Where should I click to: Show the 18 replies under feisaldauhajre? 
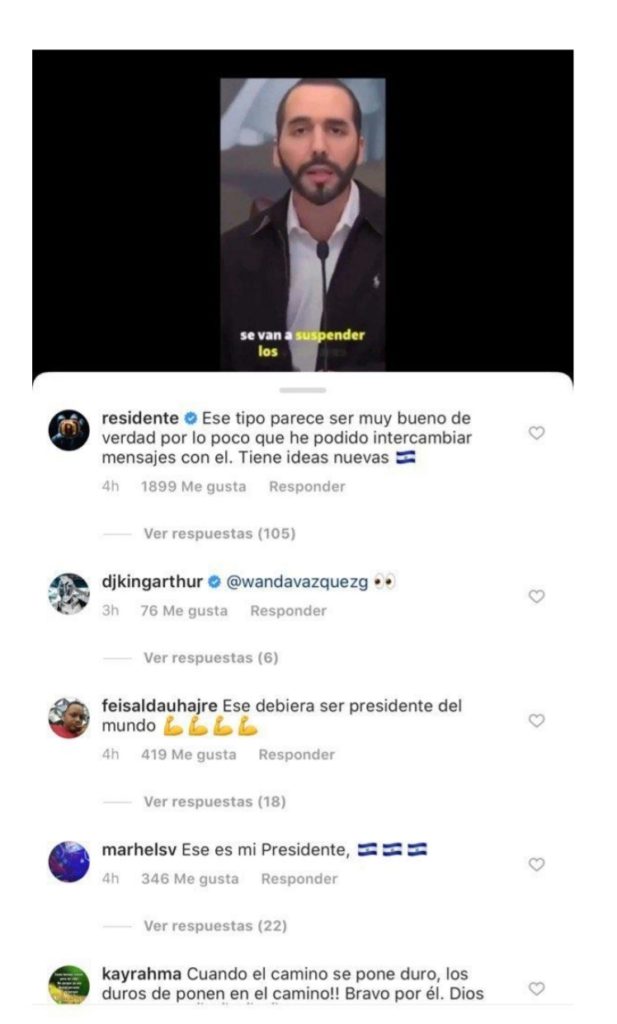[215, 801]
